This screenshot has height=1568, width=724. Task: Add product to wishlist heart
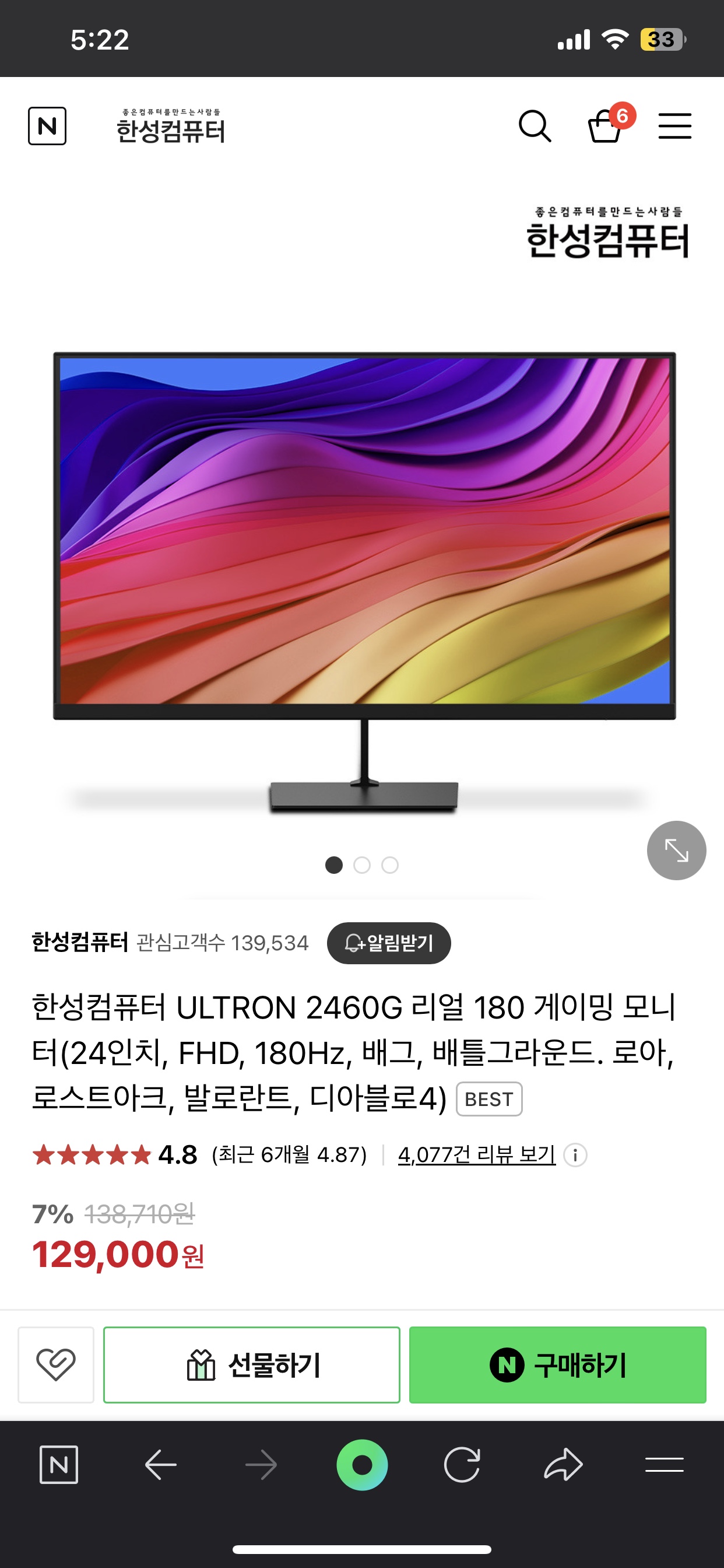click(x=56, y=1364)
